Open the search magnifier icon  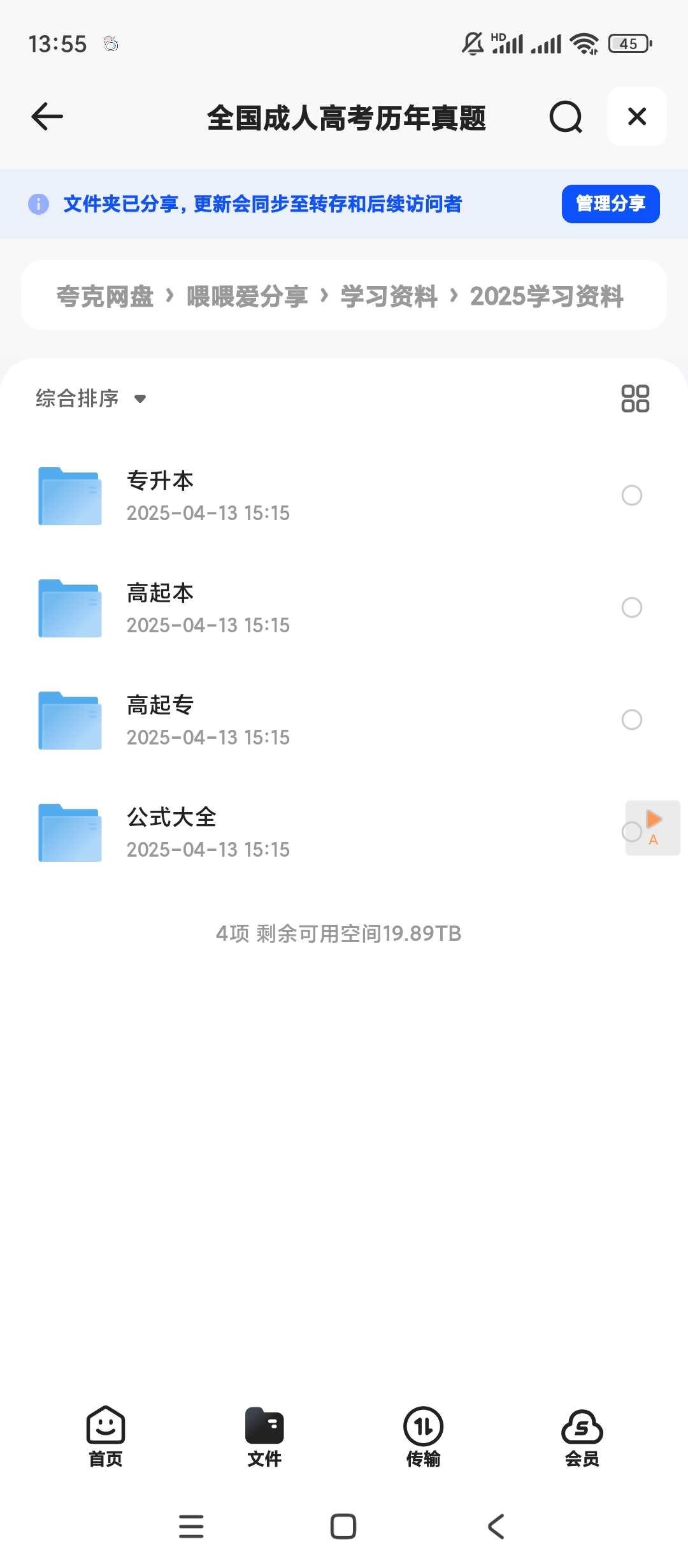[x=564, y=117]
